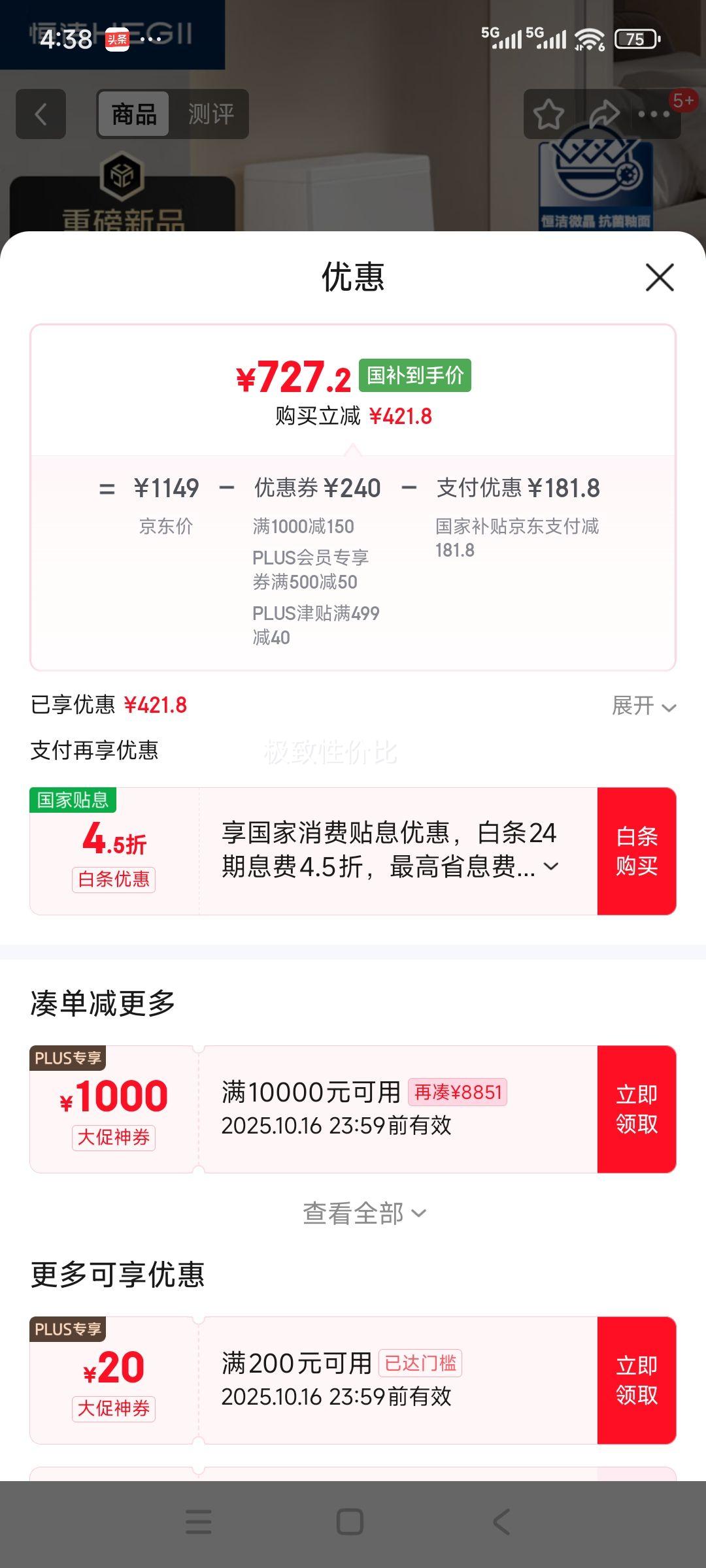Open the top-right overflow menu
This screenshot has width=706, height=1568.
tap(654, 114)
